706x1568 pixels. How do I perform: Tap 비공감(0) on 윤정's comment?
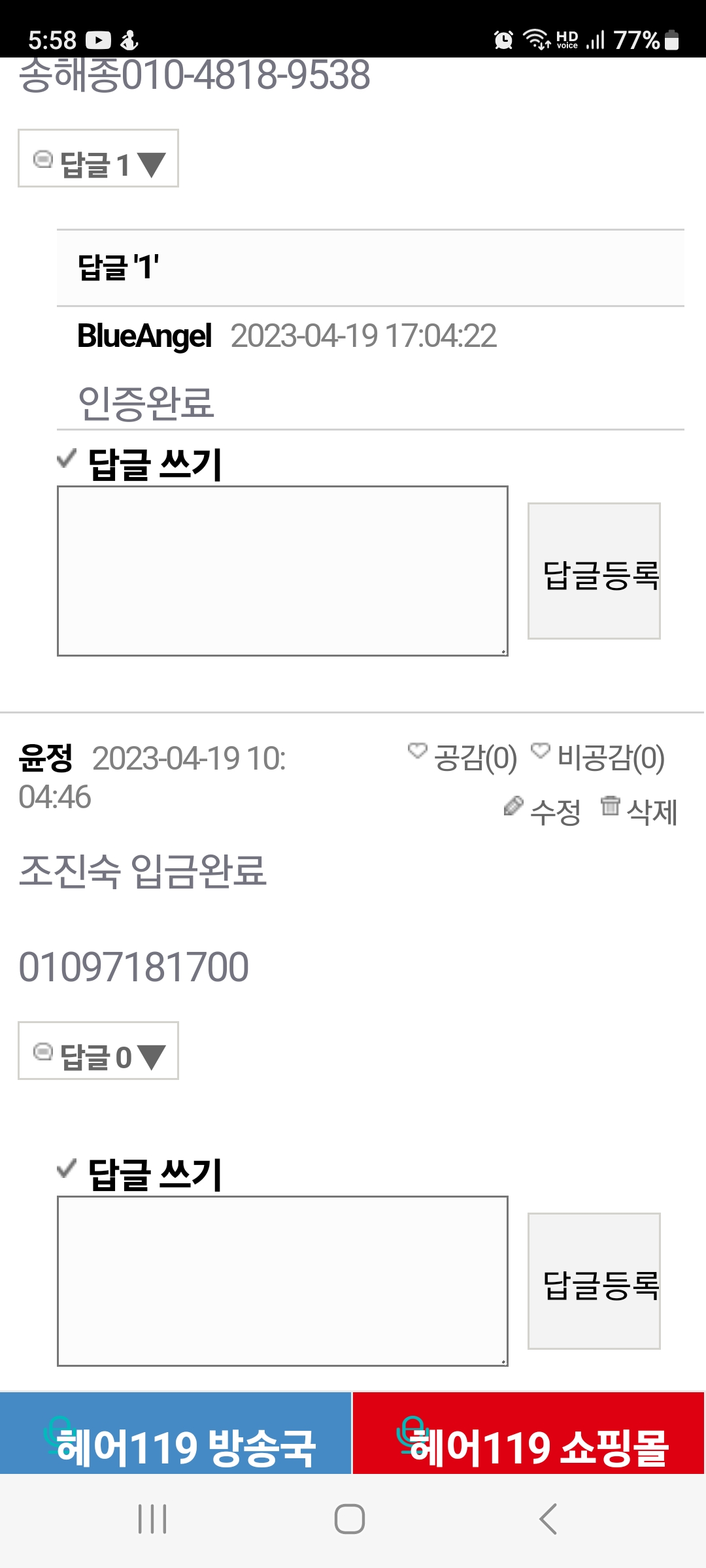pos(598,758)
